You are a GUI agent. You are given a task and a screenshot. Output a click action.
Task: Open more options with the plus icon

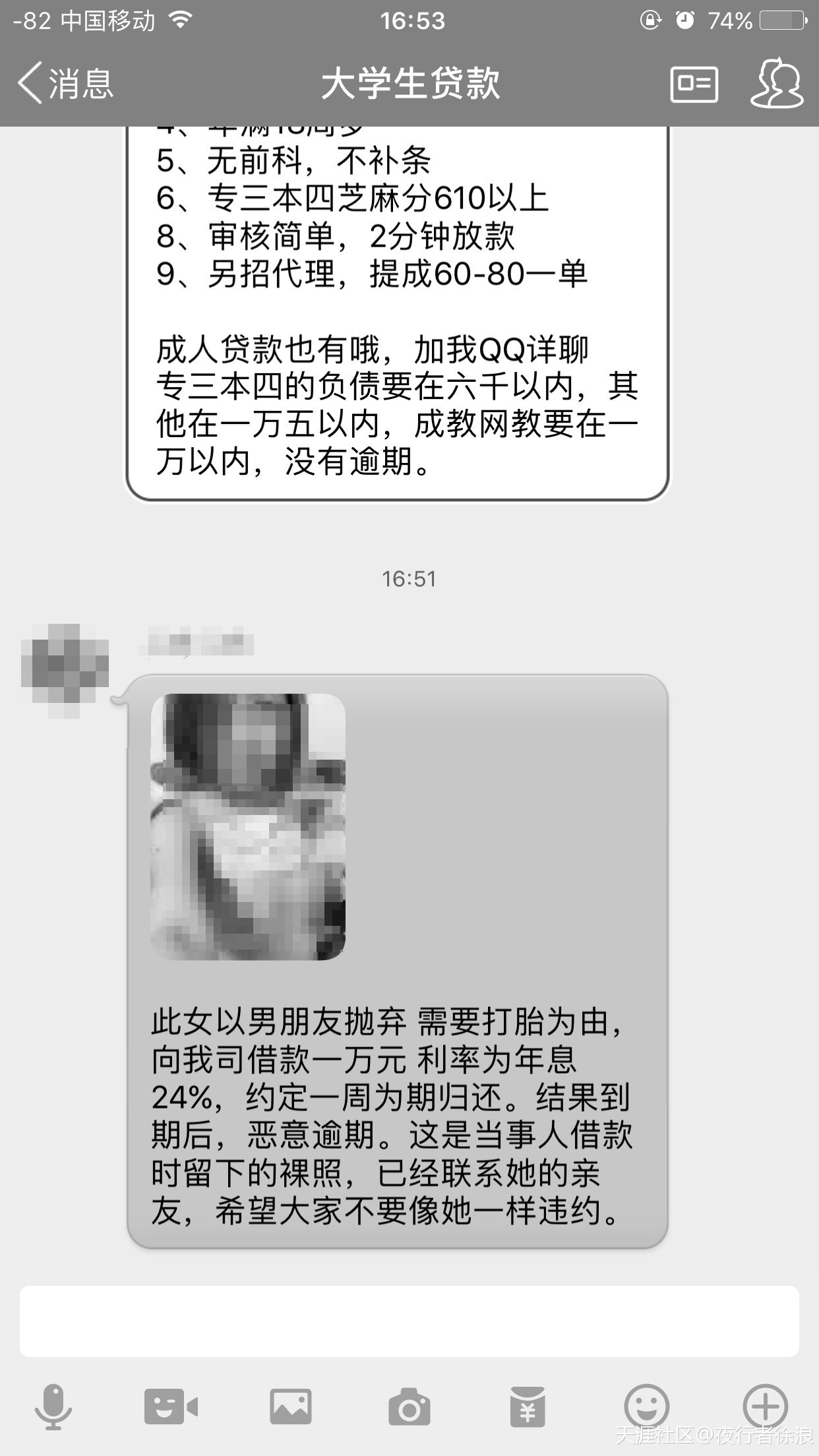coord(765,1407)
